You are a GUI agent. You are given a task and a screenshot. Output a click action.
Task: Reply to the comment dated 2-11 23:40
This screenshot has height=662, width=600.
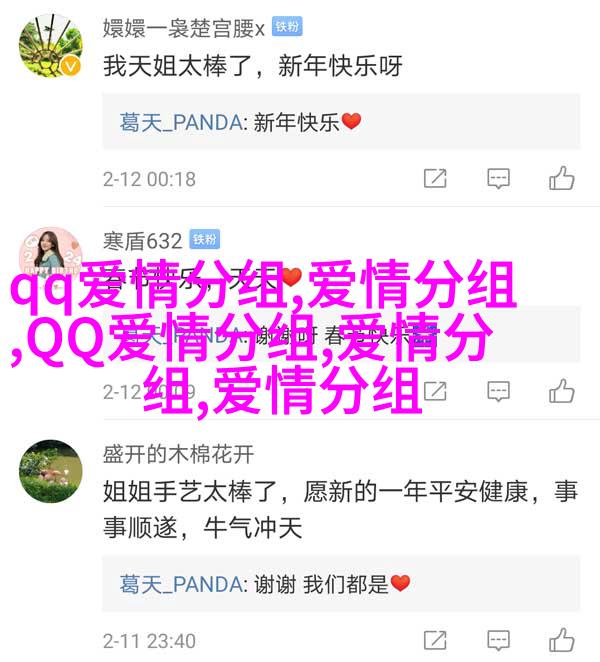click(498, 639)
